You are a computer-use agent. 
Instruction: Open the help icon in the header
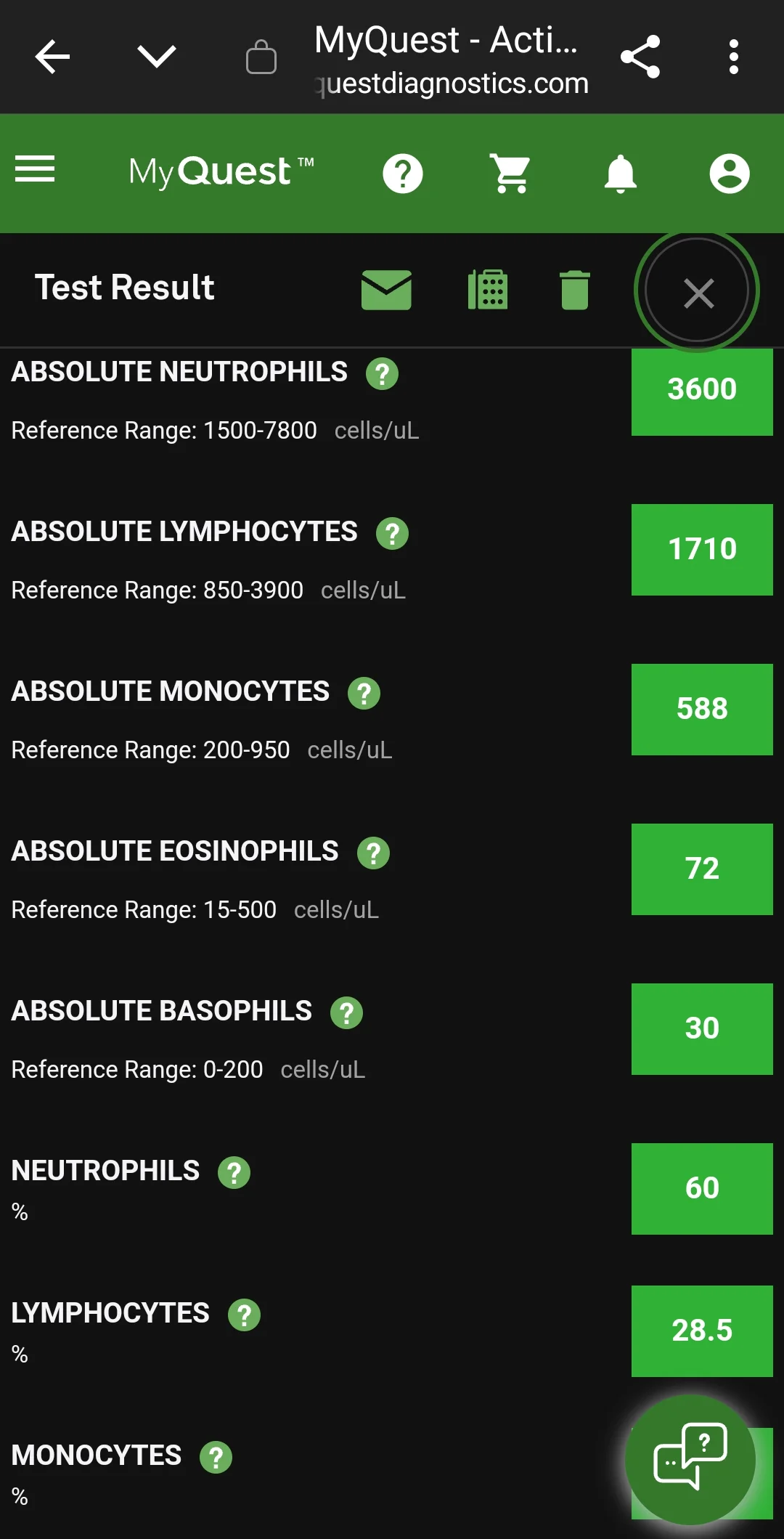pyautogui.click(x=403, y=174)
